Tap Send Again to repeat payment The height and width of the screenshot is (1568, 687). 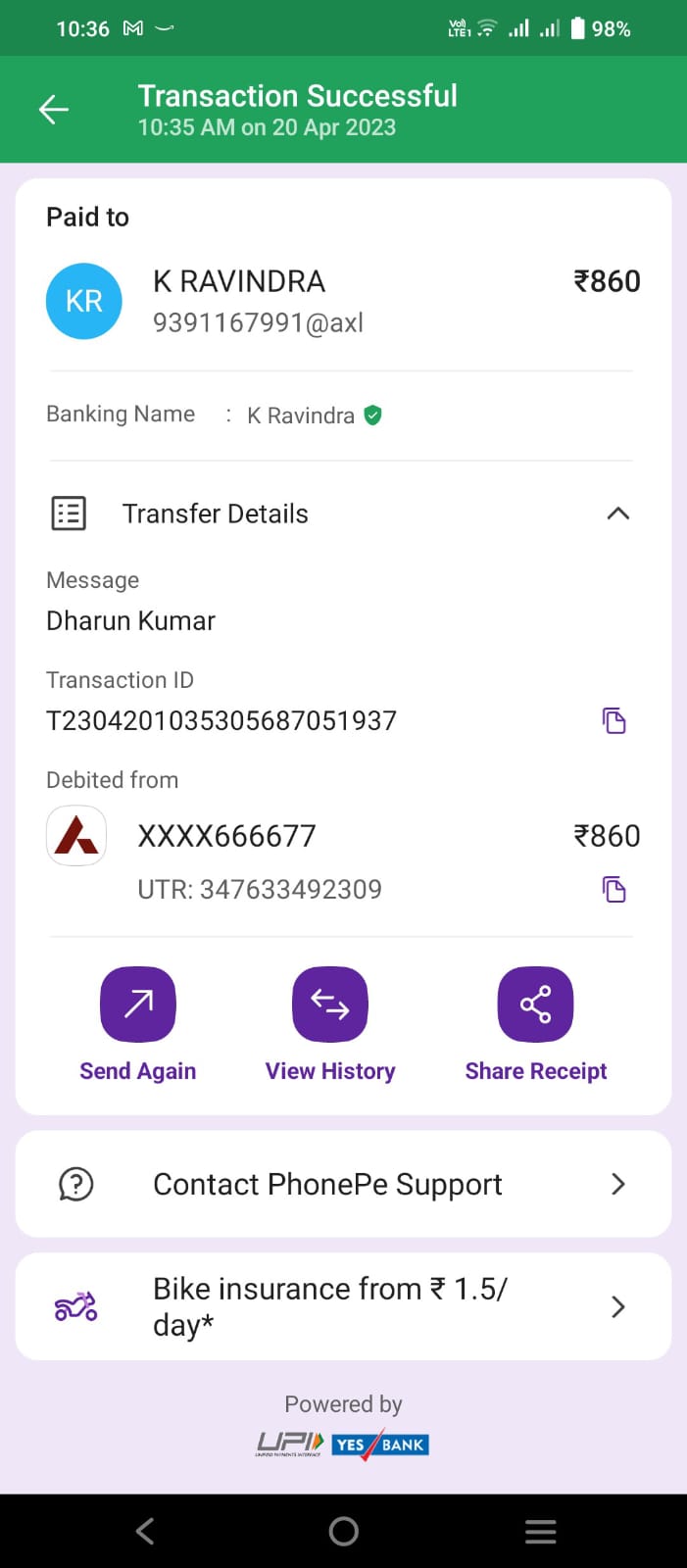coord(138,1005)
